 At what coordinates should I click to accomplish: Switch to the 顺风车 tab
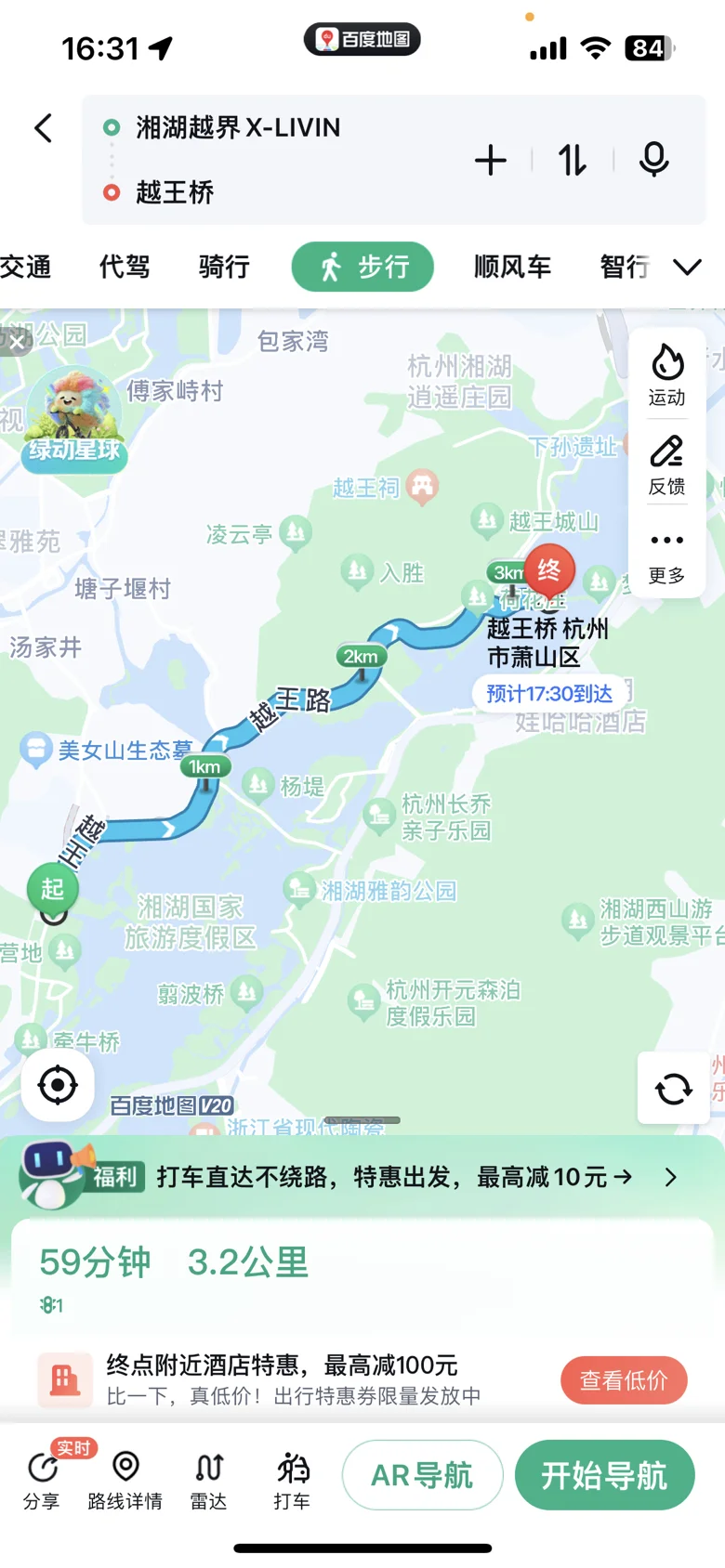[x=512, y=268]
